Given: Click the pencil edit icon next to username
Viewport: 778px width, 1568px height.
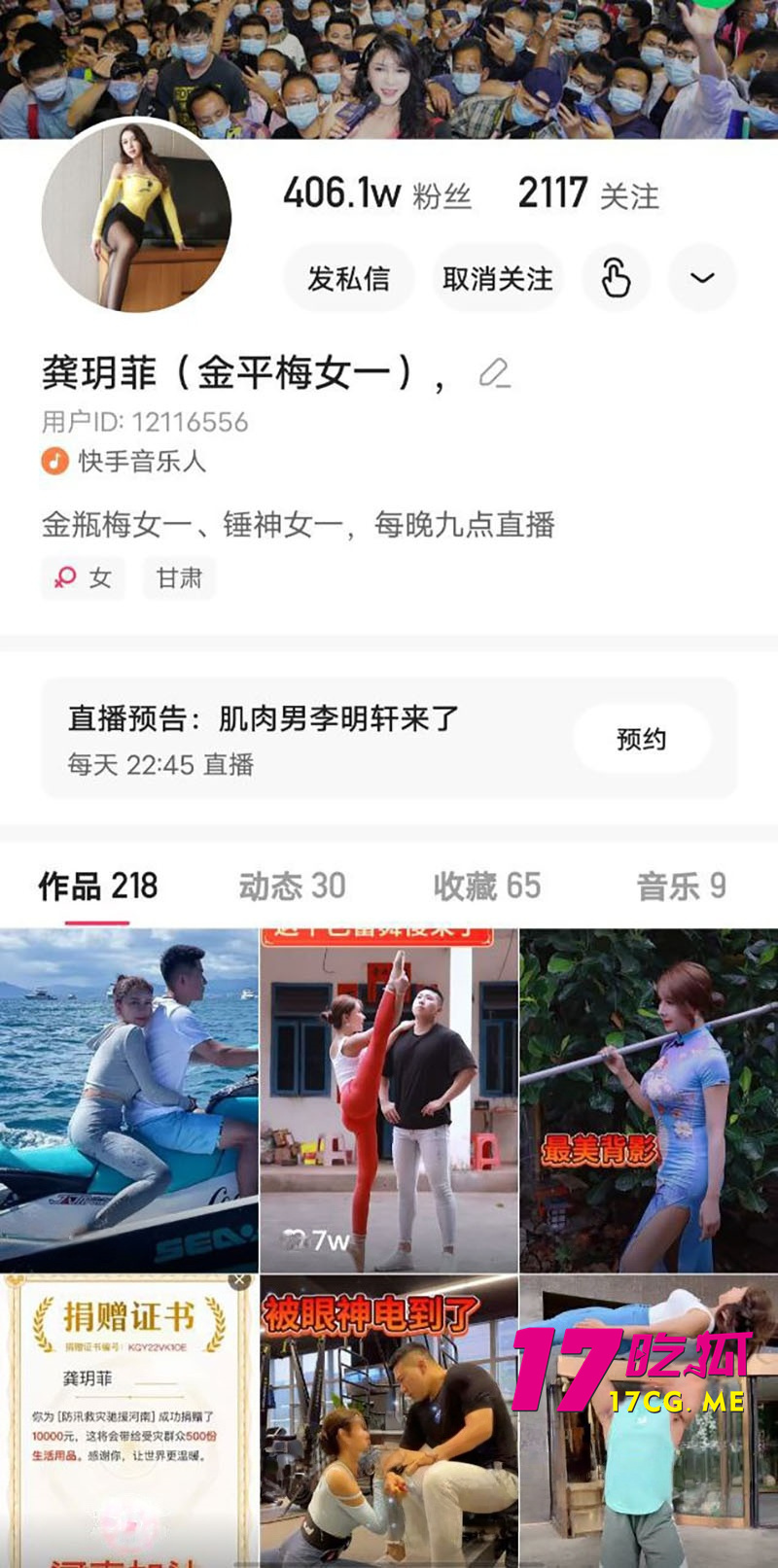Looking at the screenshot, I should coord(496,373).
